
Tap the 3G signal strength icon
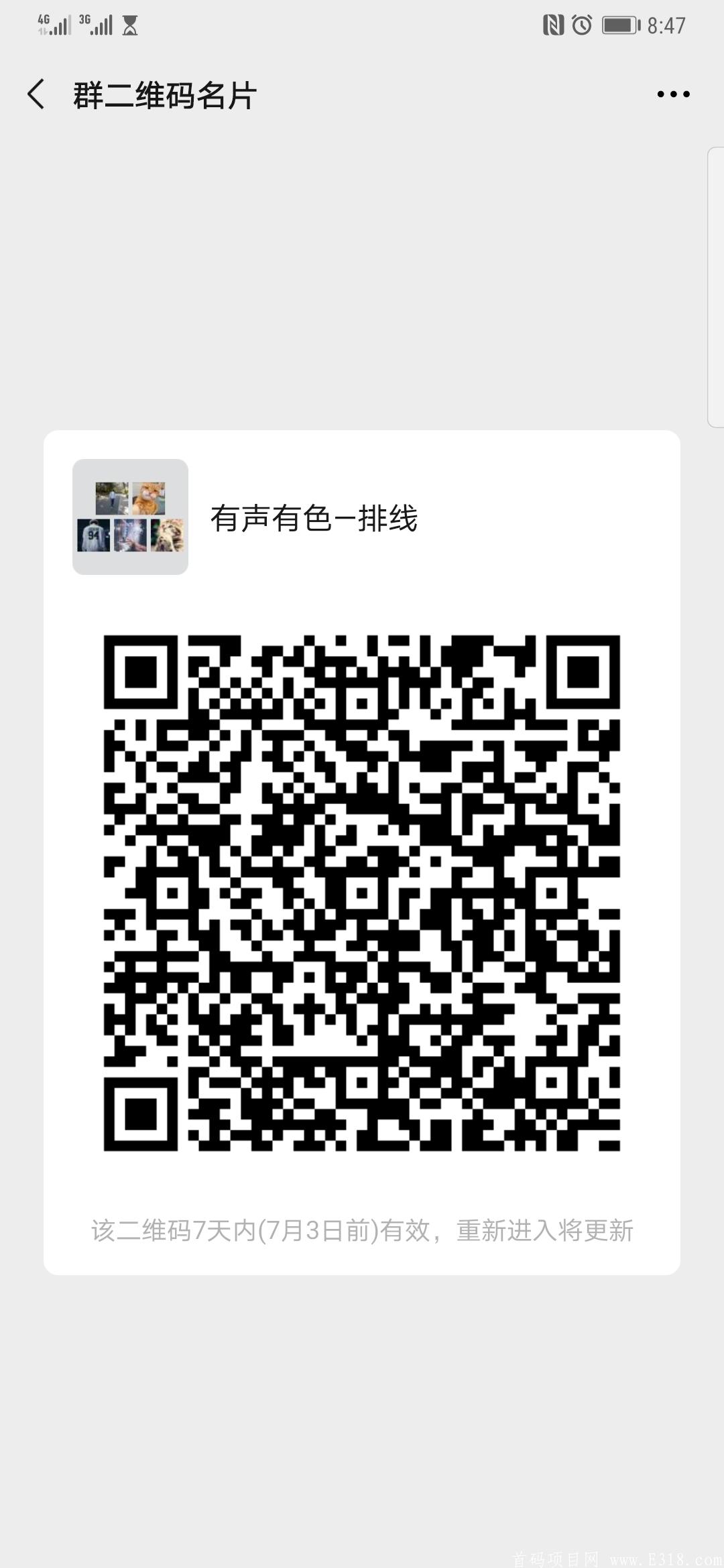coord(96,25)
